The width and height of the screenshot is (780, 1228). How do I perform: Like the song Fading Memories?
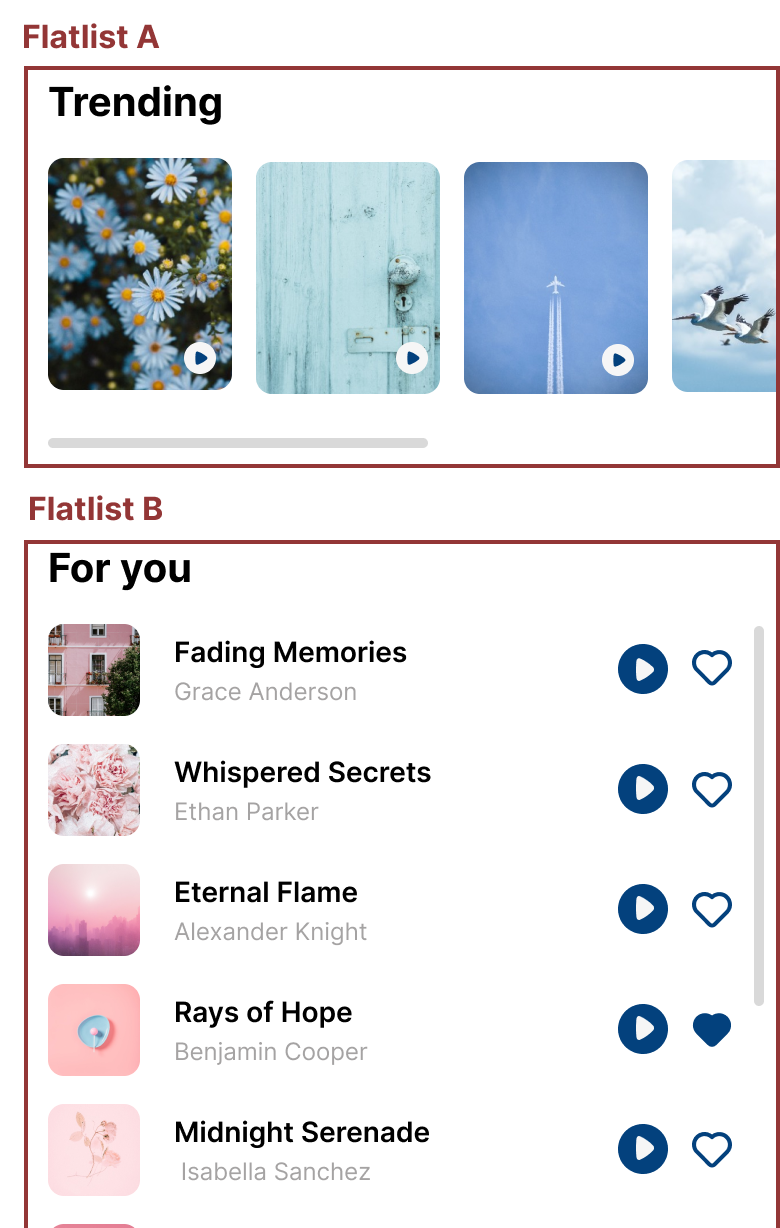[712, 667]
